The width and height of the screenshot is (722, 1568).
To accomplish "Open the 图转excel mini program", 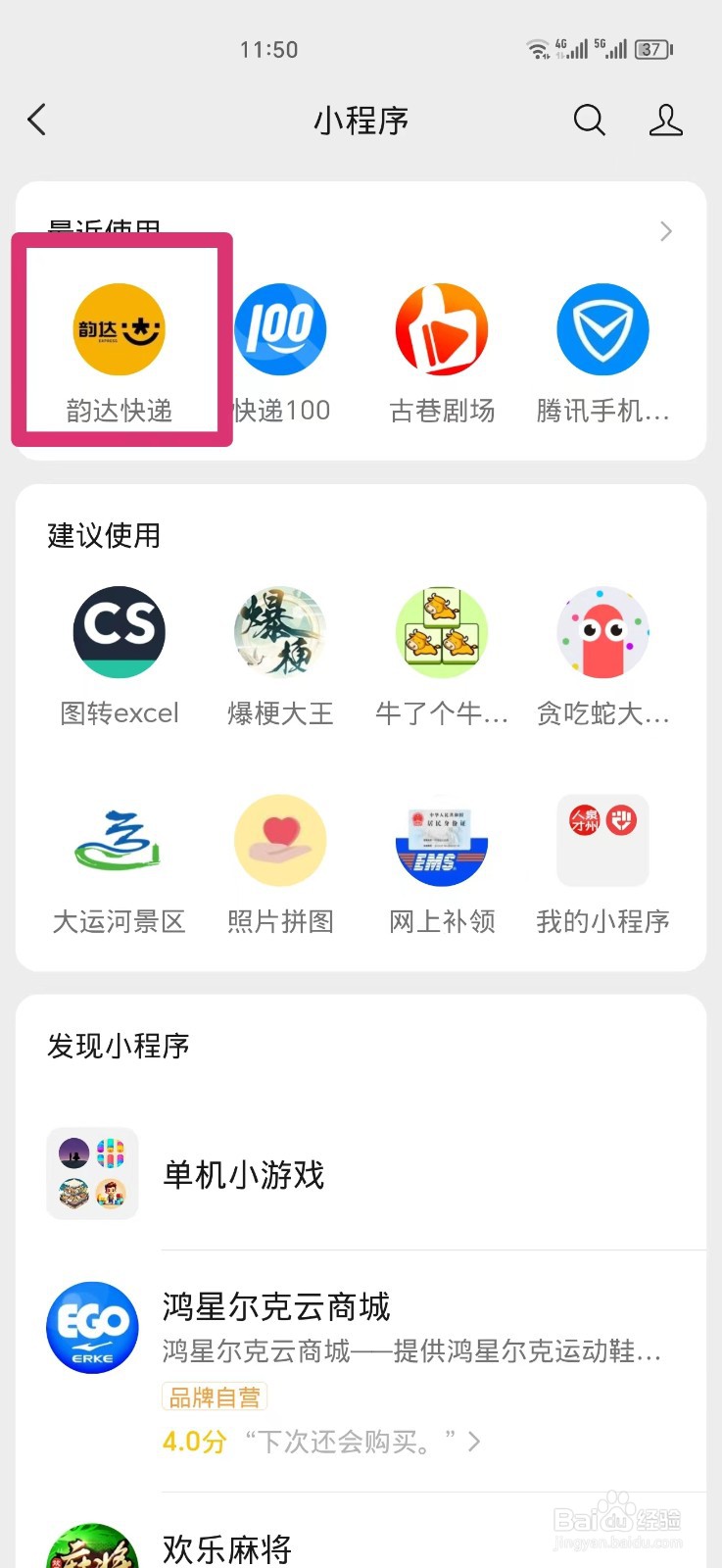I will point(119,632).
